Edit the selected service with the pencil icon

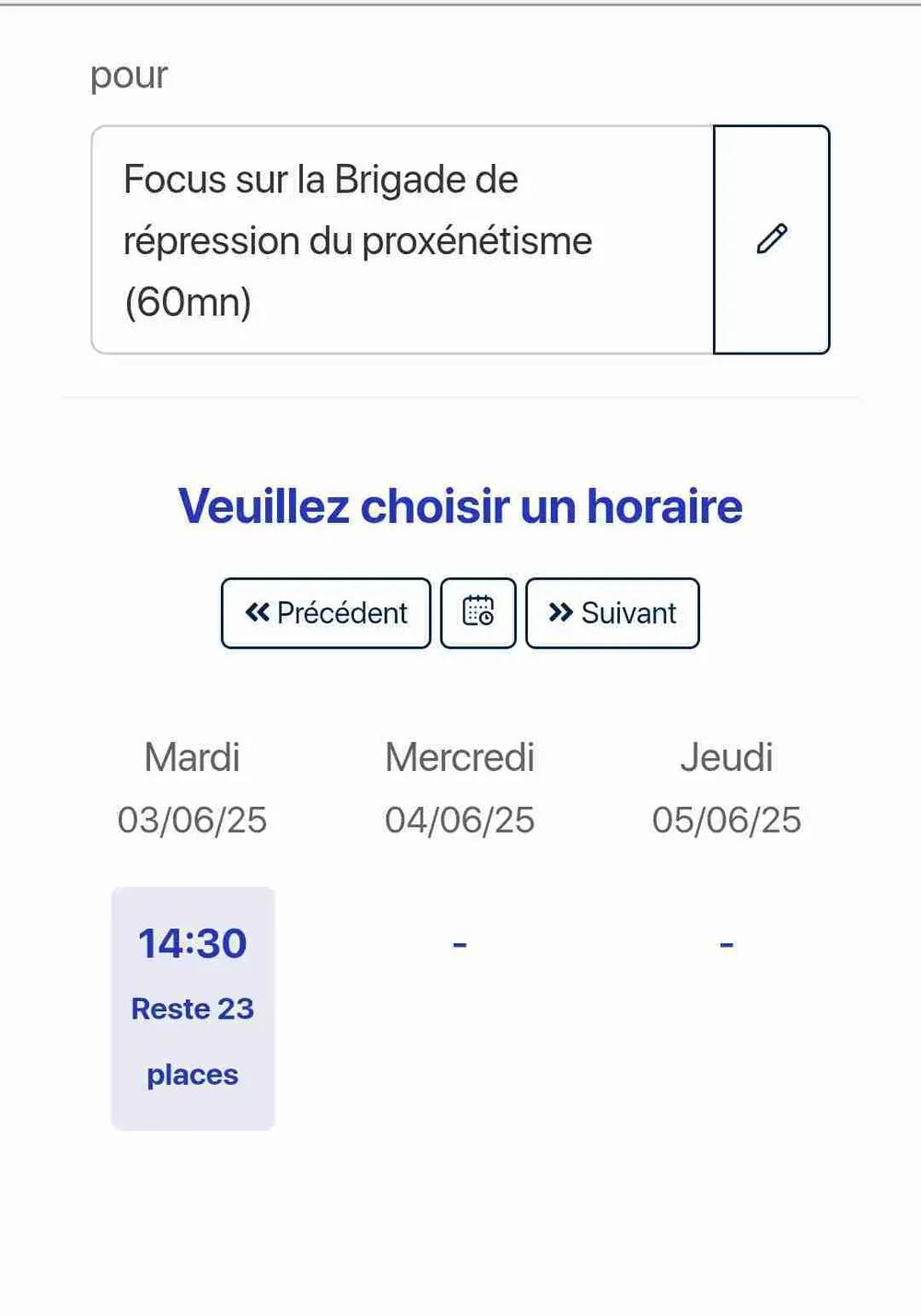coord(771,239)
